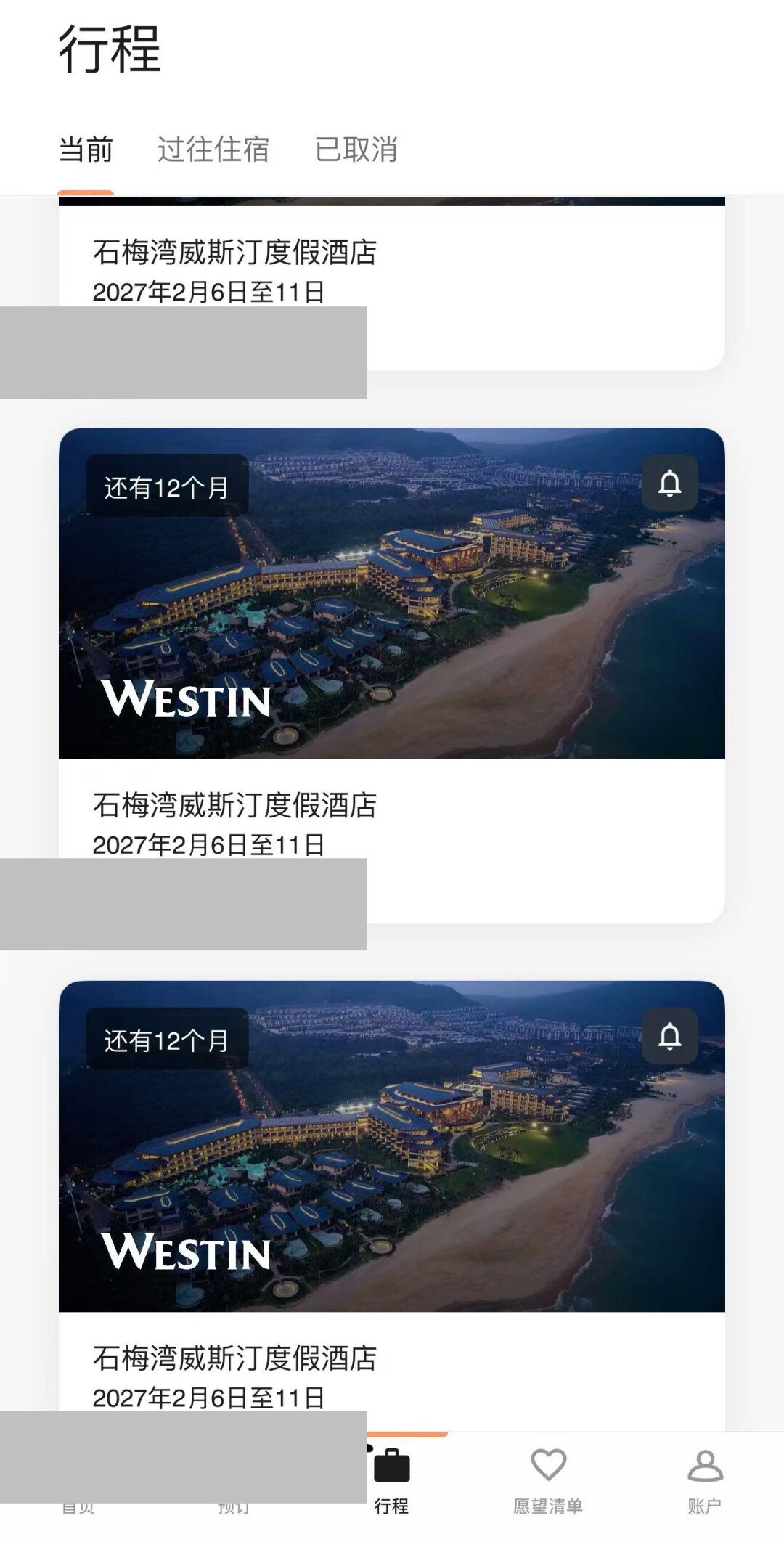
Task: Select the 当前 tab
Action: click(86, 150)
